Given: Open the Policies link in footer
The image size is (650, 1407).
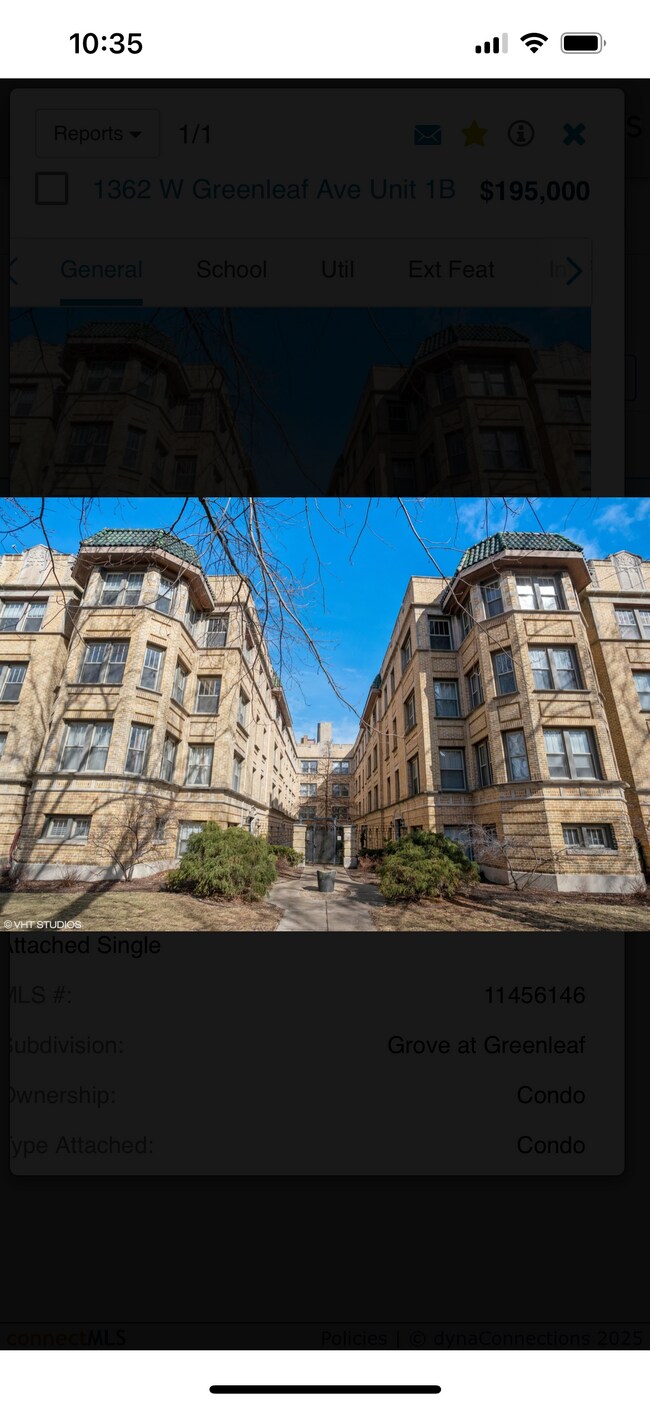Looking at the screenshot, I should (353, 1338).
